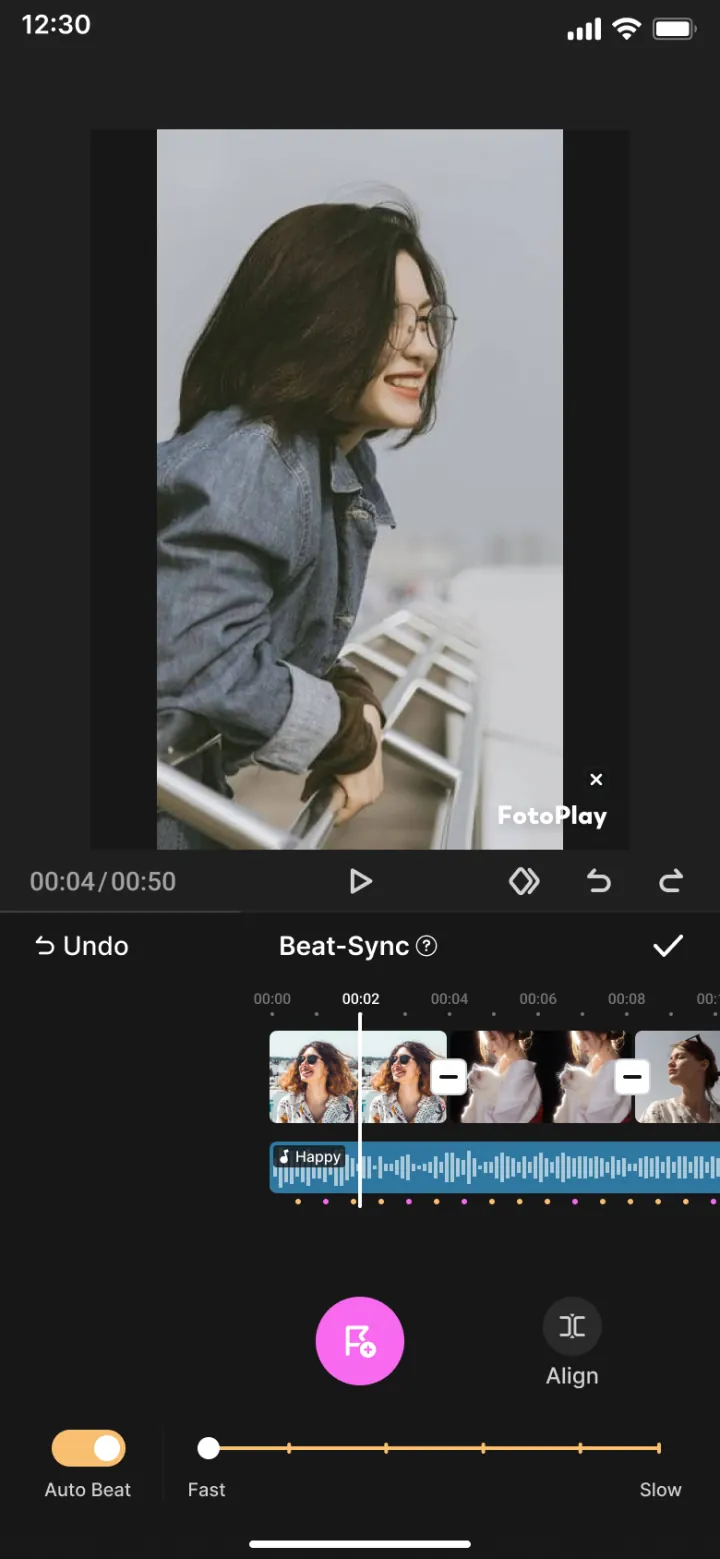Tap the transition button after the first clip
The image size is (720, 1559).
449,1077
